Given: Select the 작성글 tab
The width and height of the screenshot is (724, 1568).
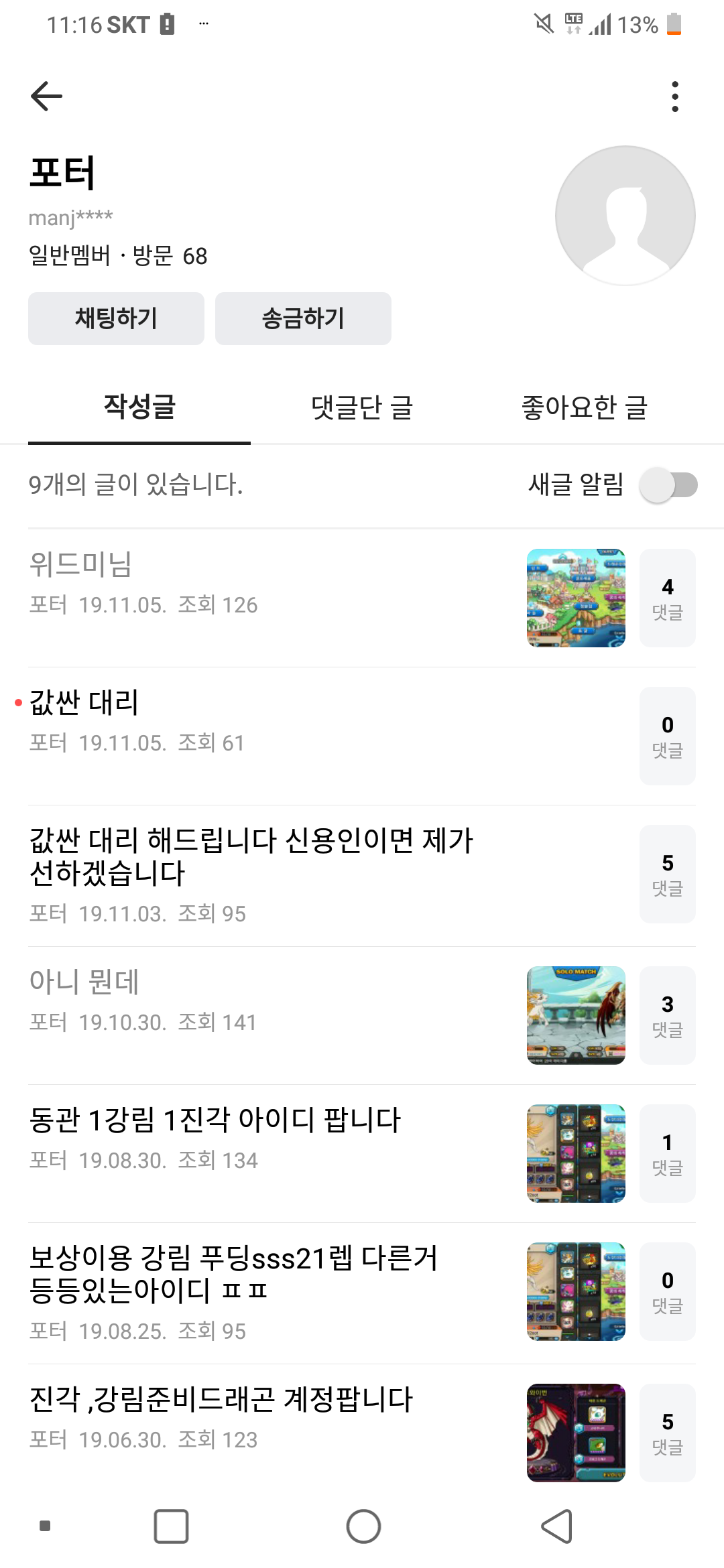Looking at the screenshot, I should coord(139,407).
